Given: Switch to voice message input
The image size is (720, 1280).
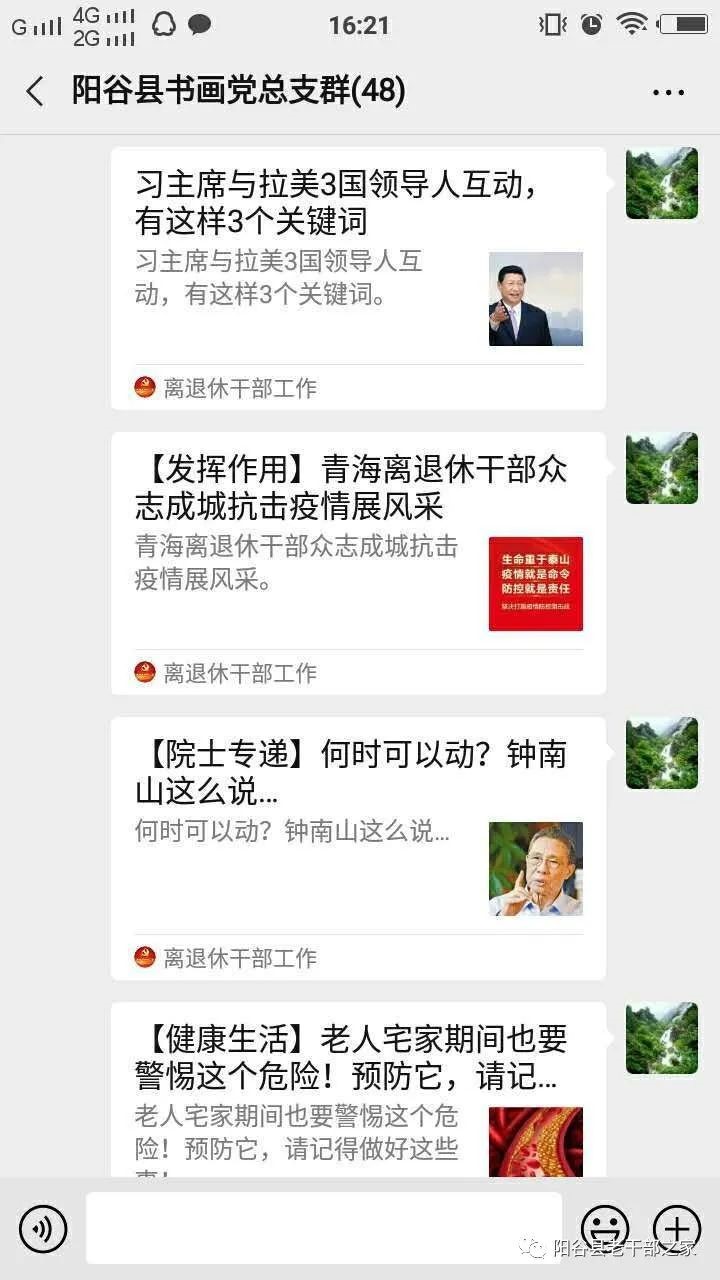Looking at the screenshot, I should [43, 1228].
